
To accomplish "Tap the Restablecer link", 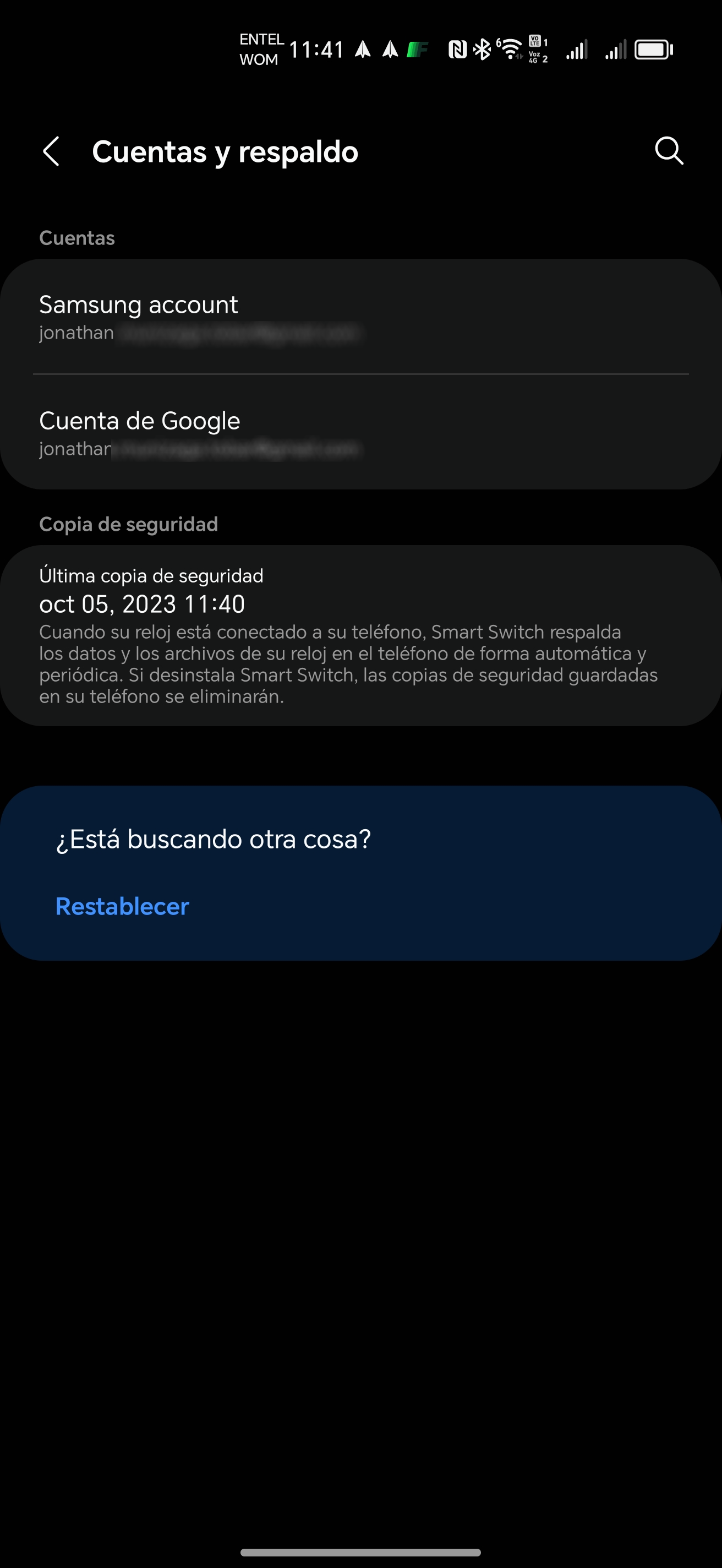I will [x=122, y=906].
